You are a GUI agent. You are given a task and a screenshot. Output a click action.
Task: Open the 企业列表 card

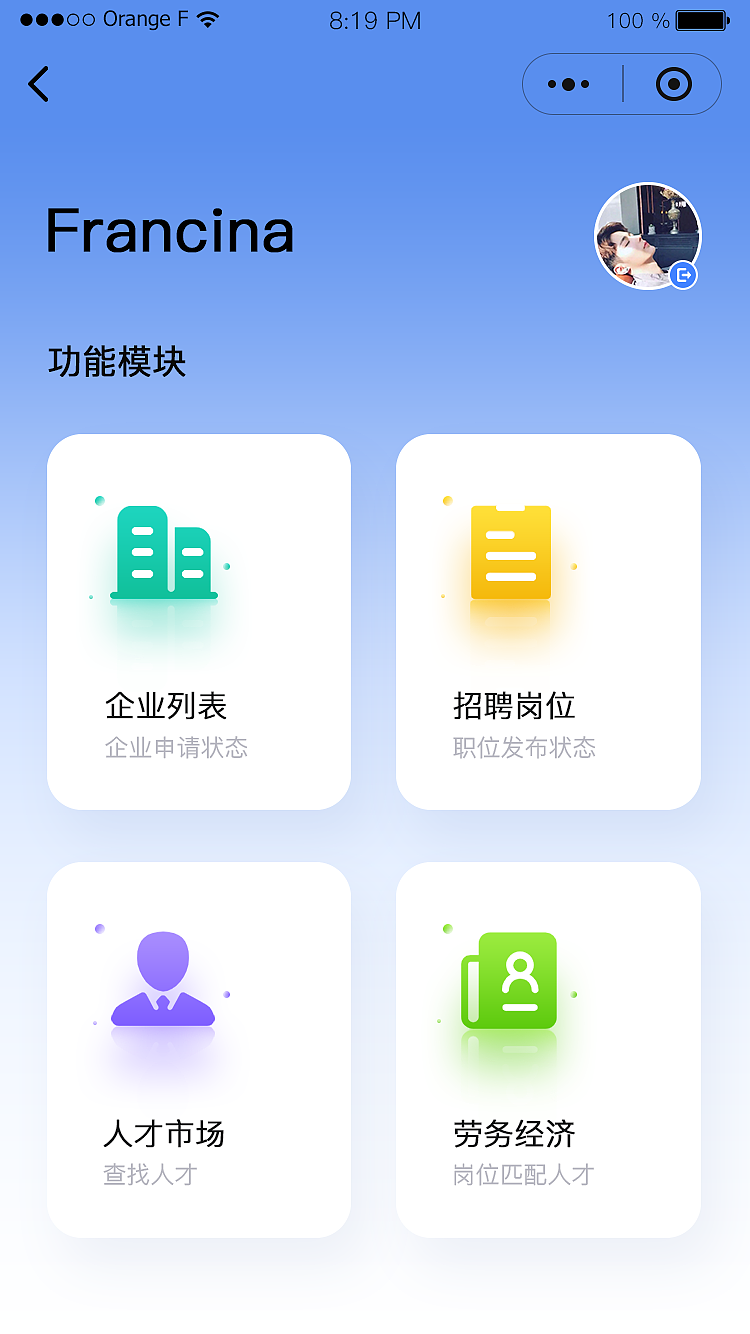(198, 620)
